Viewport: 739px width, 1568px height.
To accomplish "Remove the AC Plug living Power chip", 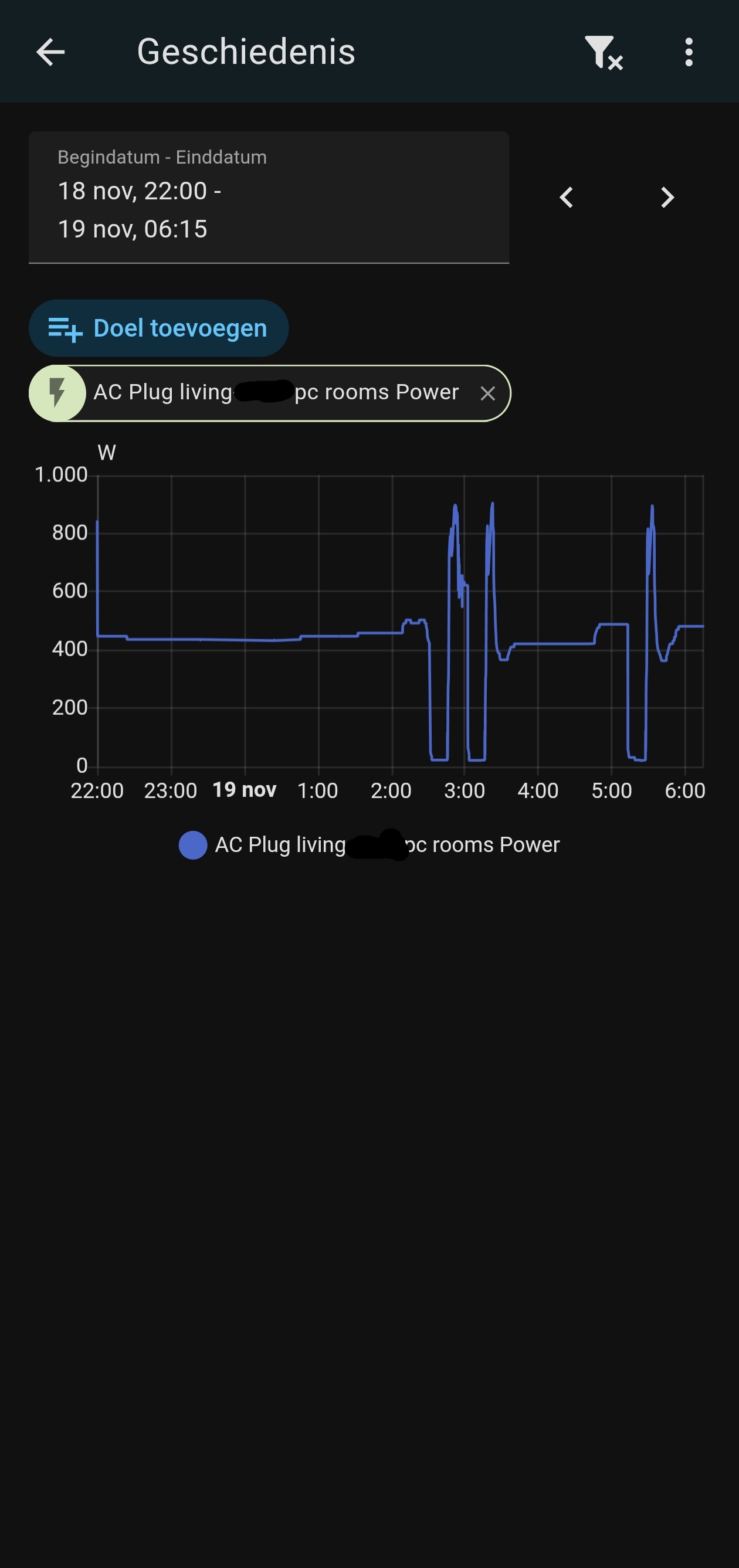I will point(487,393).
